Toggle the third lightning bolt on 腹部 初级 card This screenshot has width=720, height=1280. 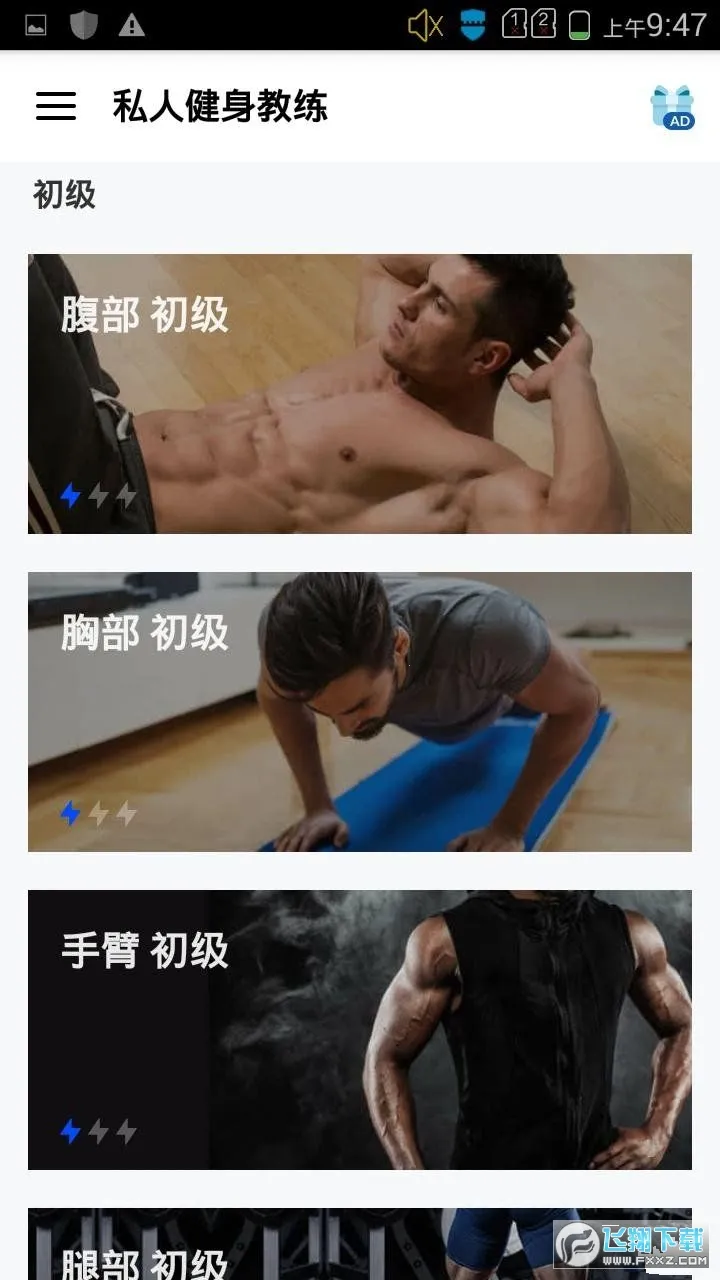pos(127,493)
